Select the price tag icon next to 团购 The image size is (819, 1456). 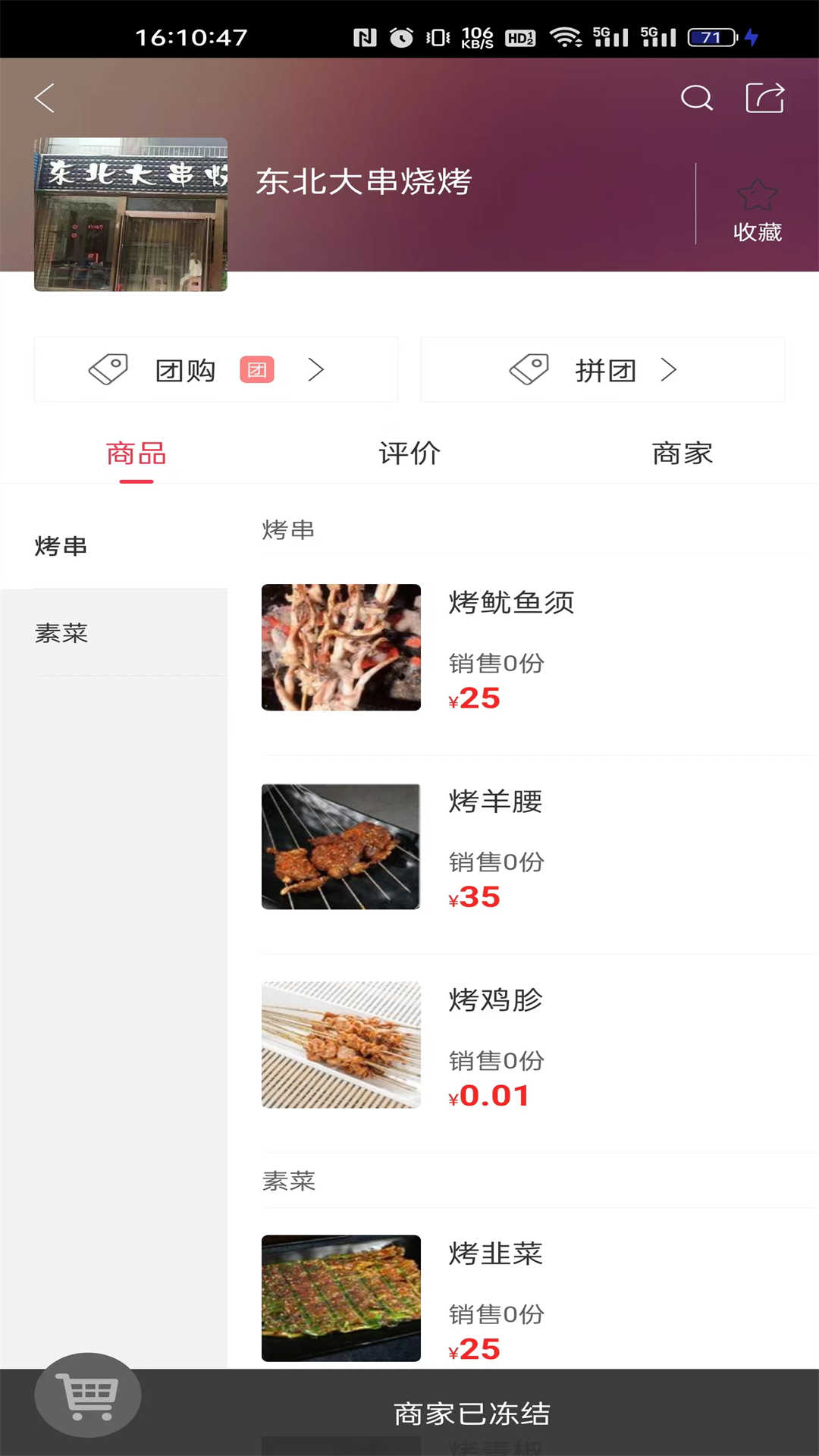(x=108, y=369)
